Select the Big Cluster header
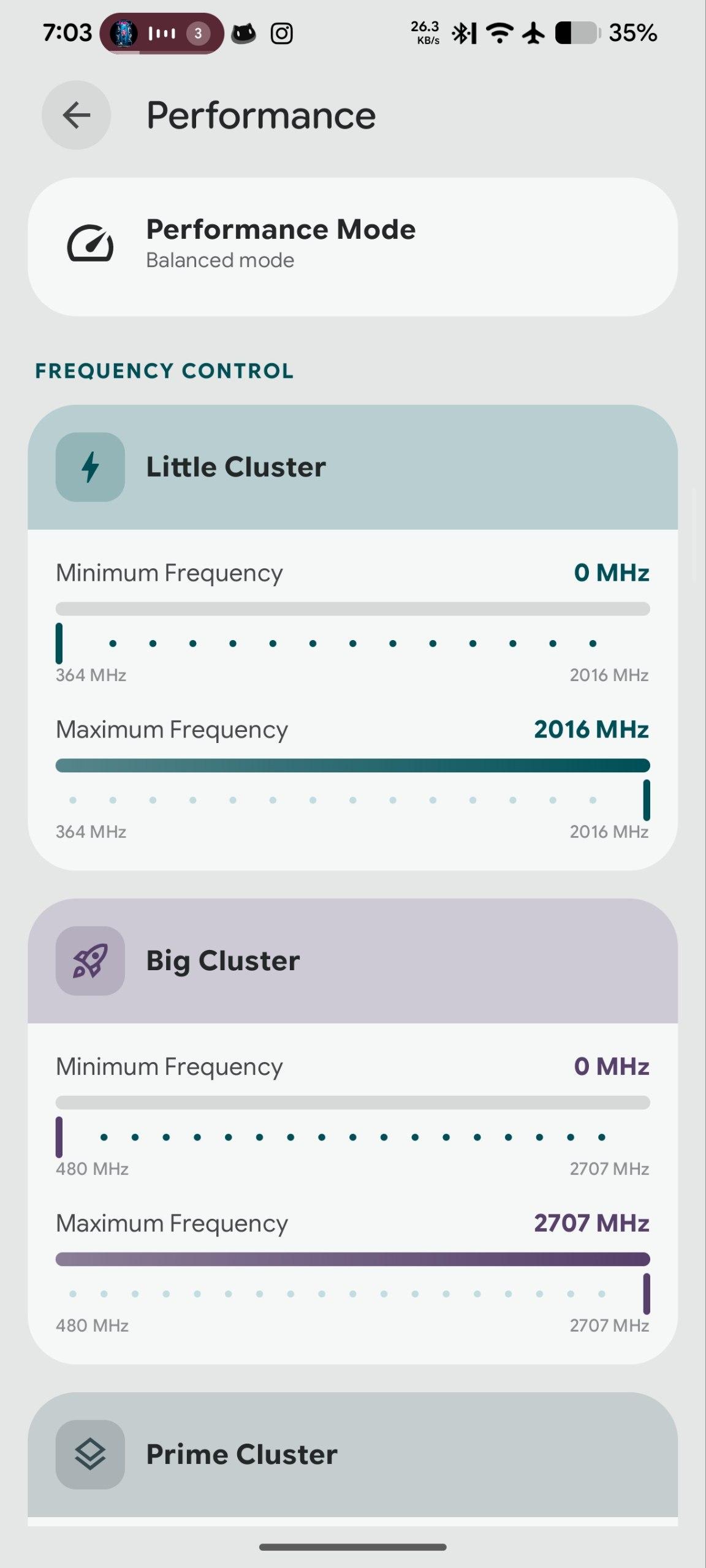 click(352, 960)
